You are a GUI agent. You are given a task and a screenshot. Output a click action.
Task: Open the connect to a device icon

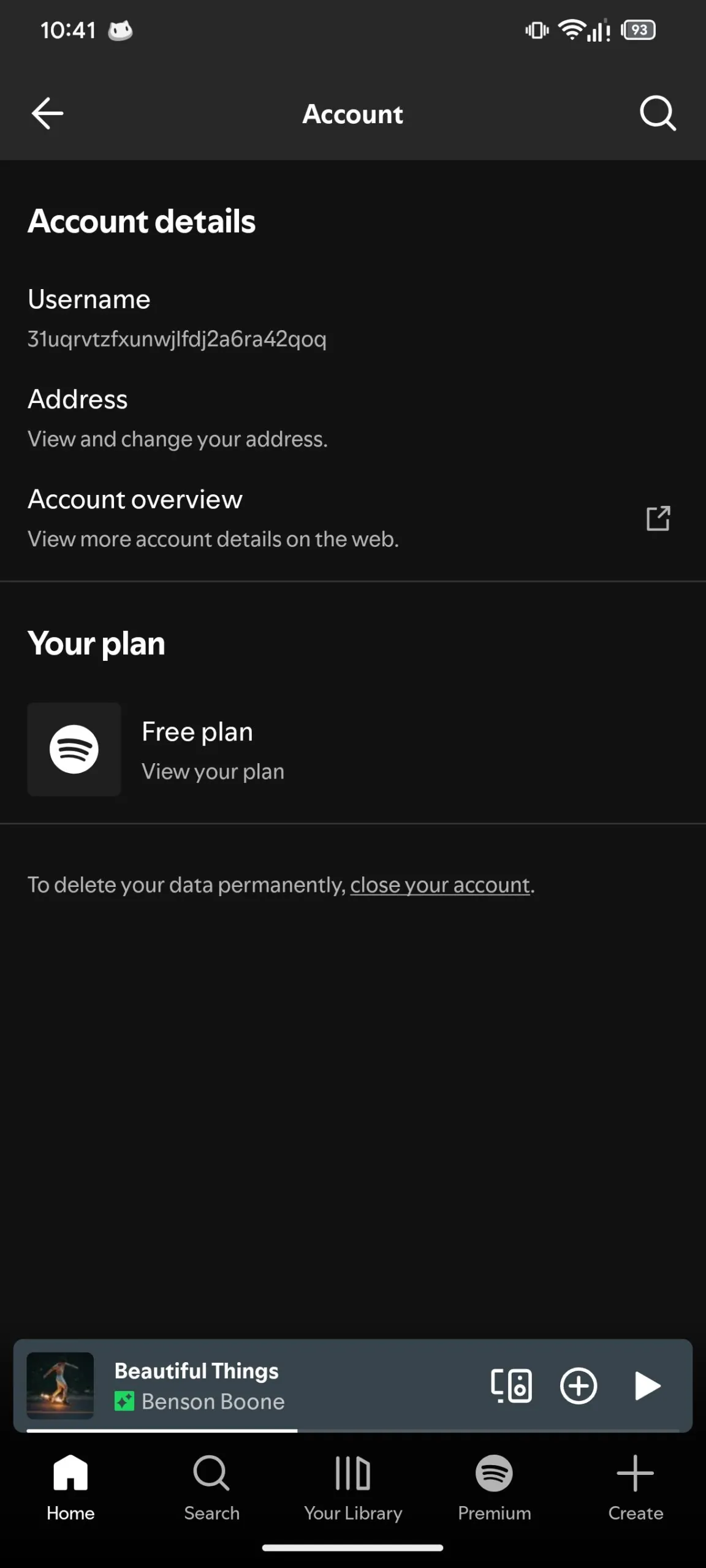coord(511,1385)
